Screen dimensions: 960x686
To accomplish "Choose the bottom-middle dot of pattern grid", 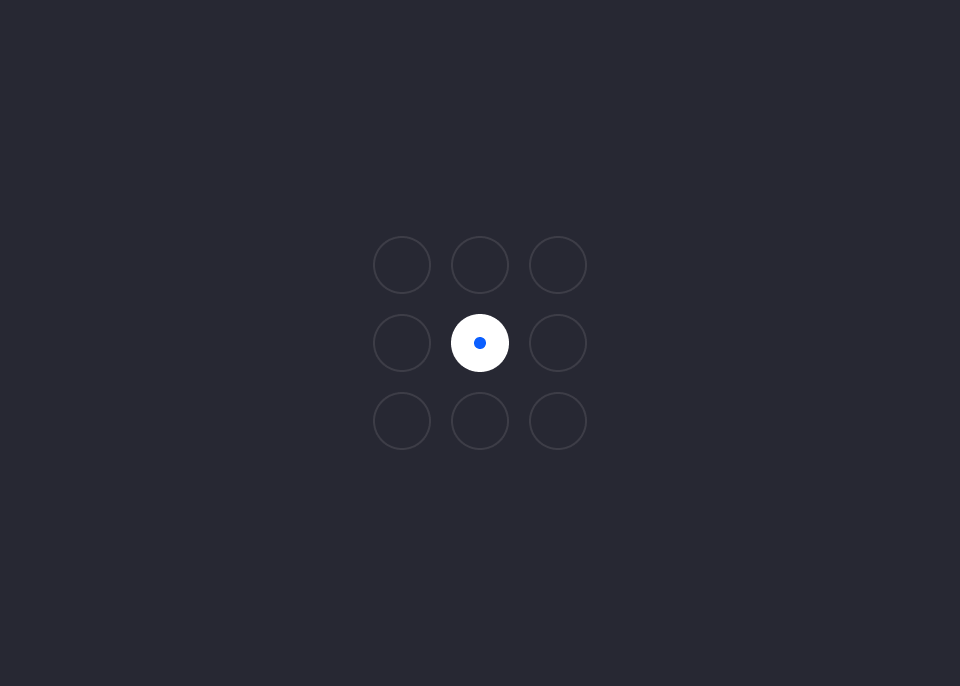I will point(480,421).
